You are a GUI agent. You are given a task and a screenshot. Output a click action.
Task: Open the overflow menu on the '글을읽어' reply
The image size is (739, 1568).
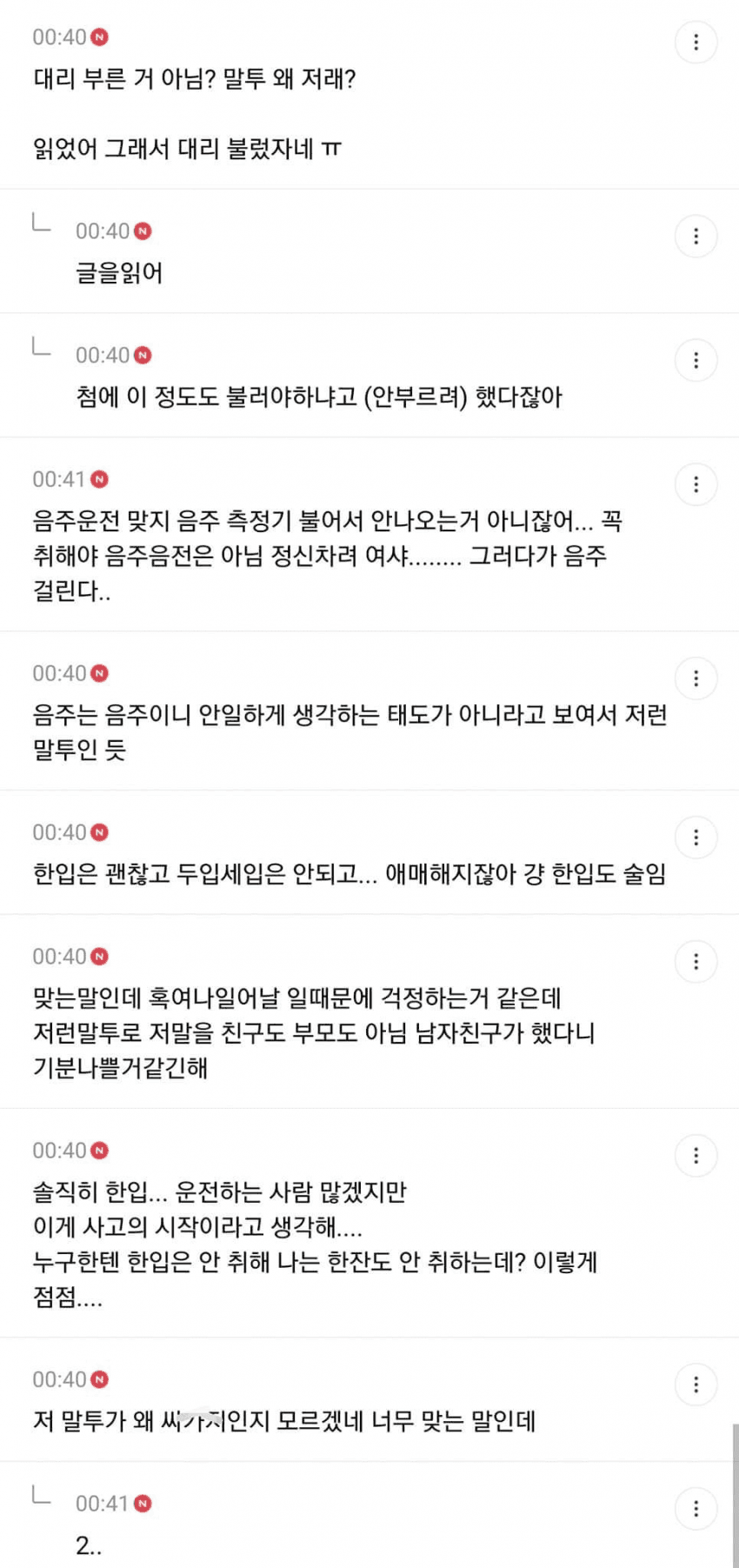tap(696, 236)
